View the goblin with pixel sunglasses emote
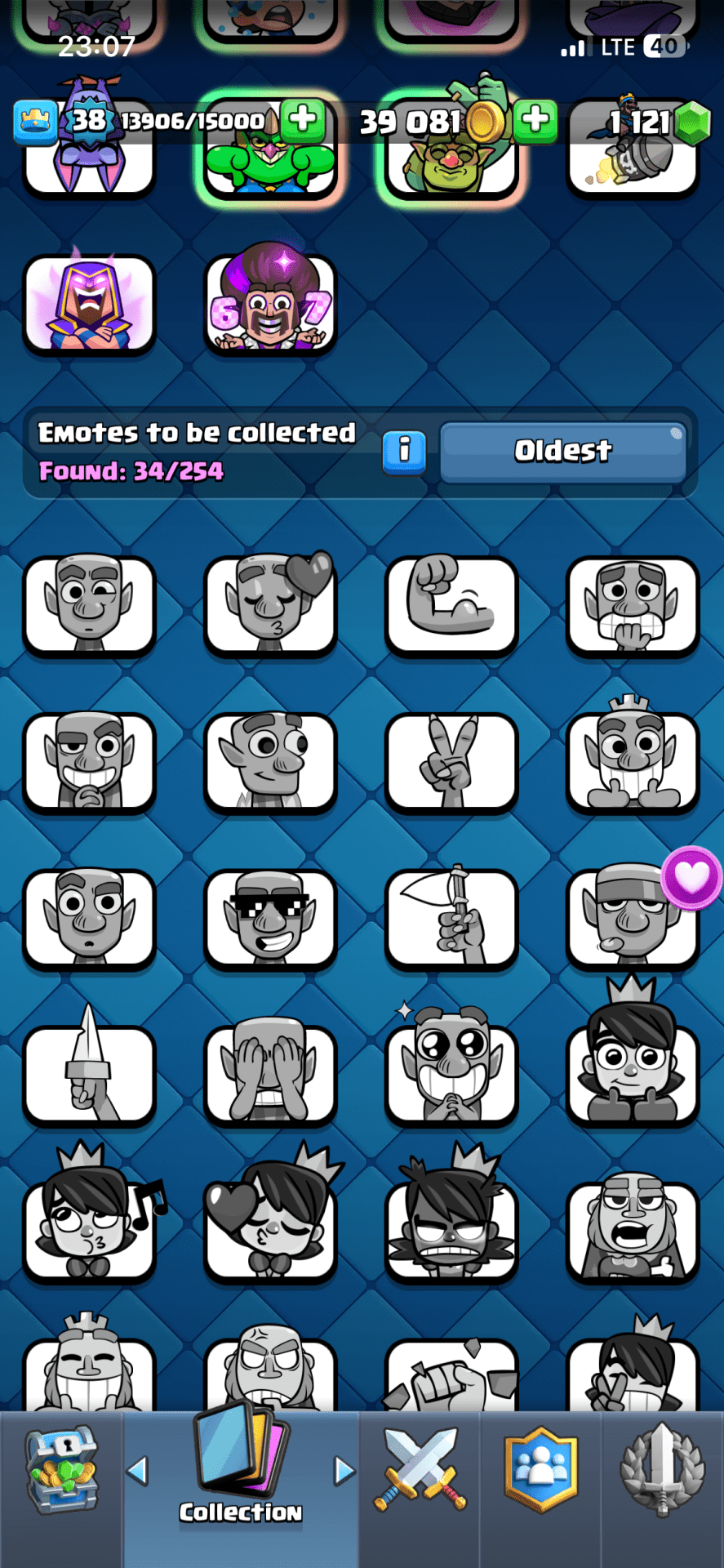 pyautogui.click(x=270, y=918)
